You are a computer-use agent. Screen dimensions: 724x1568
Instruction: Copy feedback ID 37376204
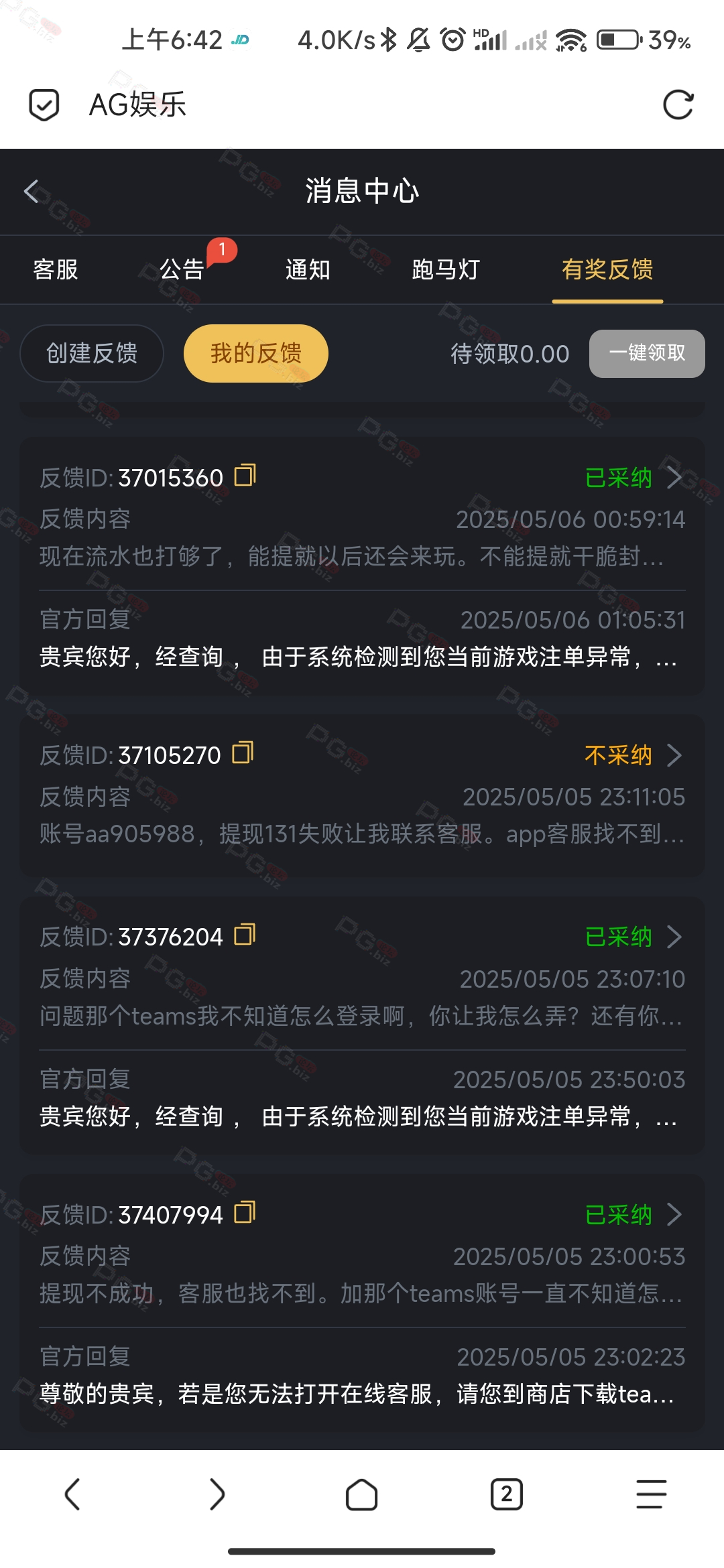pyautogui.click(x=245, y=935)
